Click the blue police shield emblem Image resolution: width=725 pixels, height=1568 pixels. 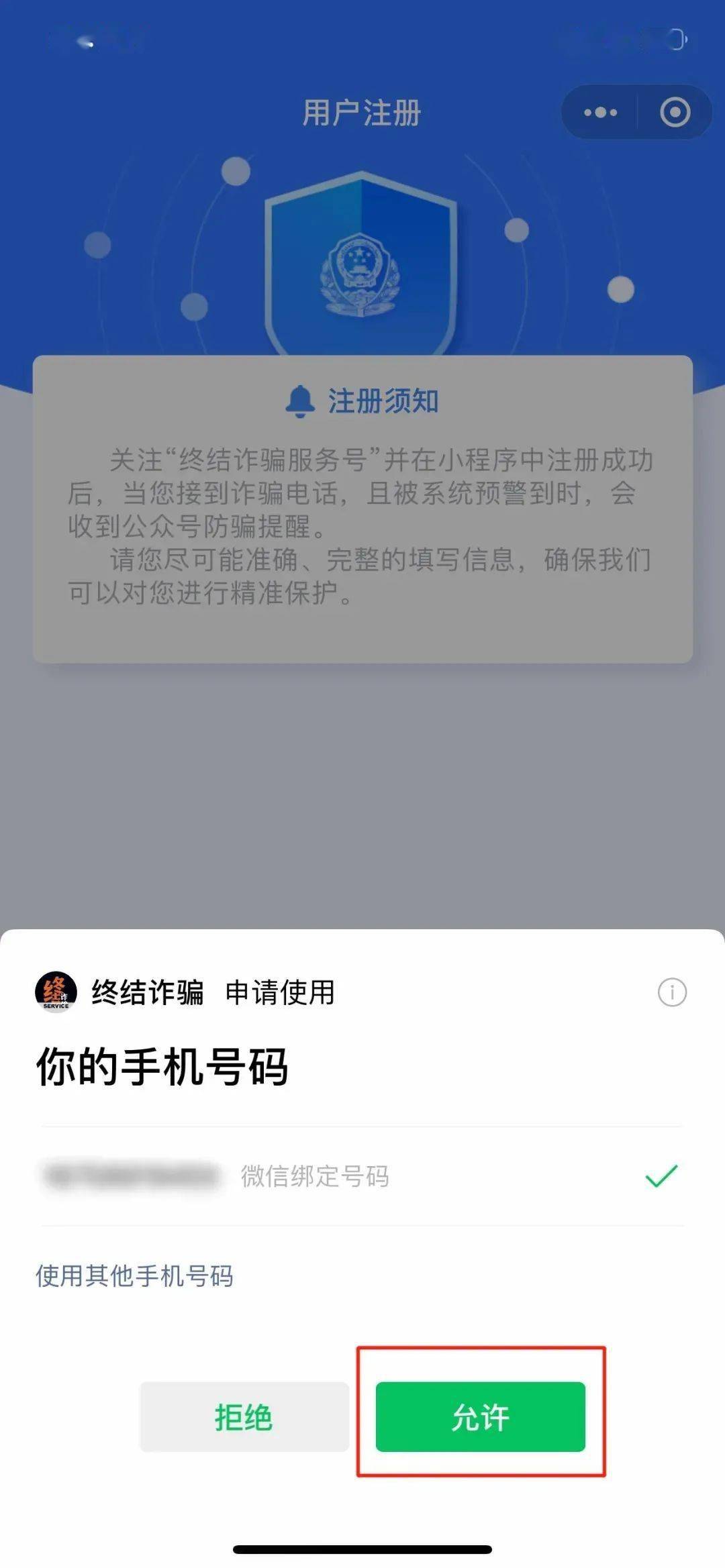(359, 268)
